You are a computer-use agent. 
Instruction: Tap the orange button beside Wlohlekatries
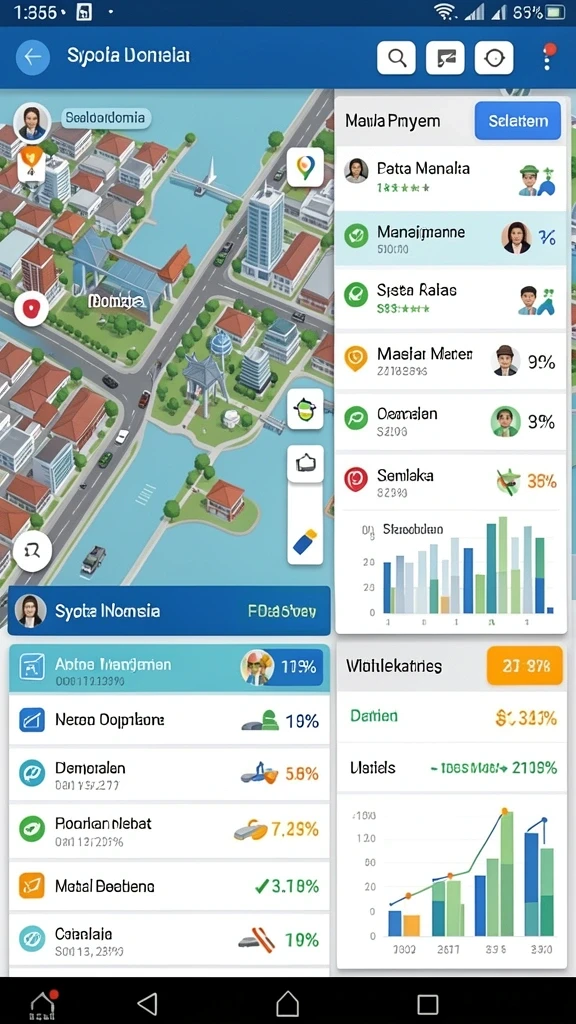point(524,665)
